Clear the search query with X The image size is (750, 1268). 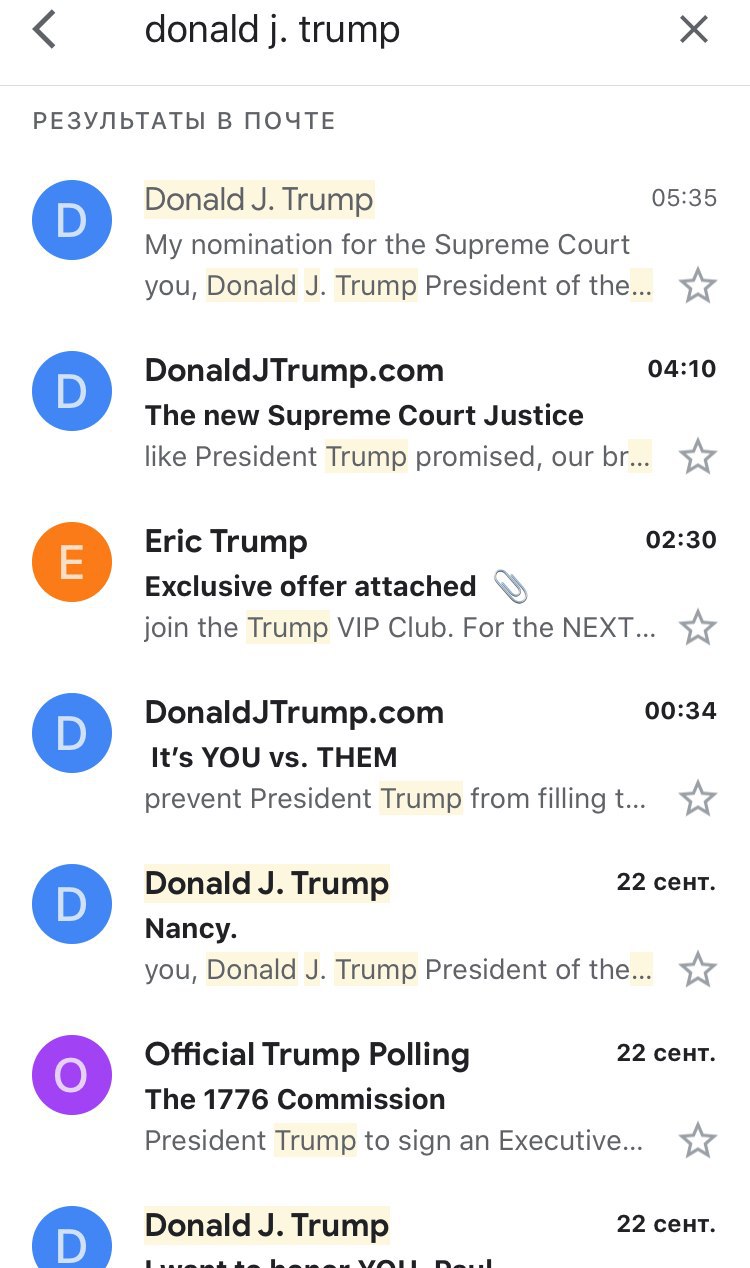[693, 30]
